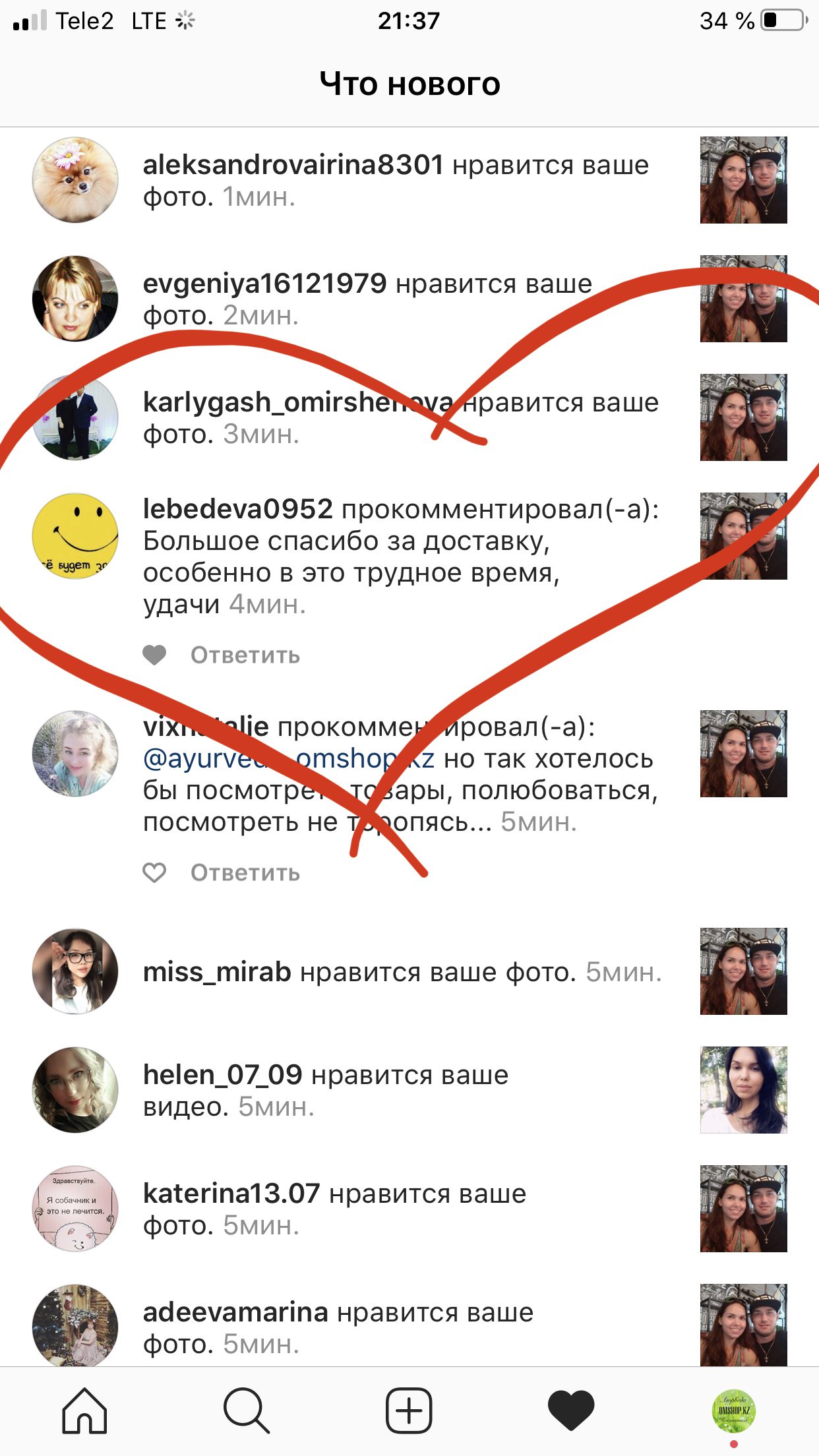Open the photo thumbnail in aleksandrovairina8301's row
This screenshot has height=1456, width=819.
(743, 180)
